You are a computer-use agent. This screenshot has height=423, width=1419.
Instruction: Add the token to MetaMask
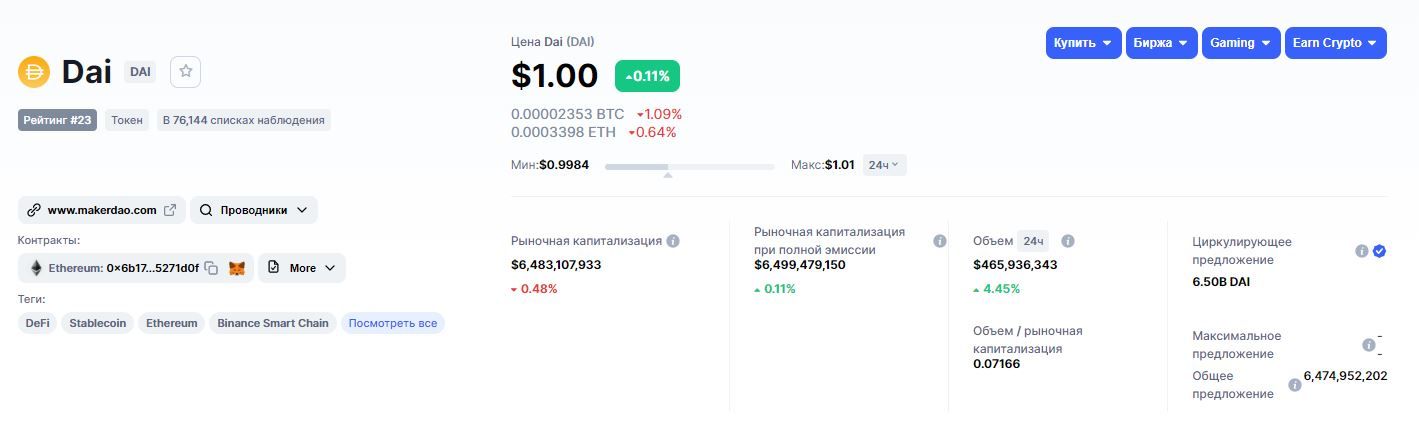(237, 268)
